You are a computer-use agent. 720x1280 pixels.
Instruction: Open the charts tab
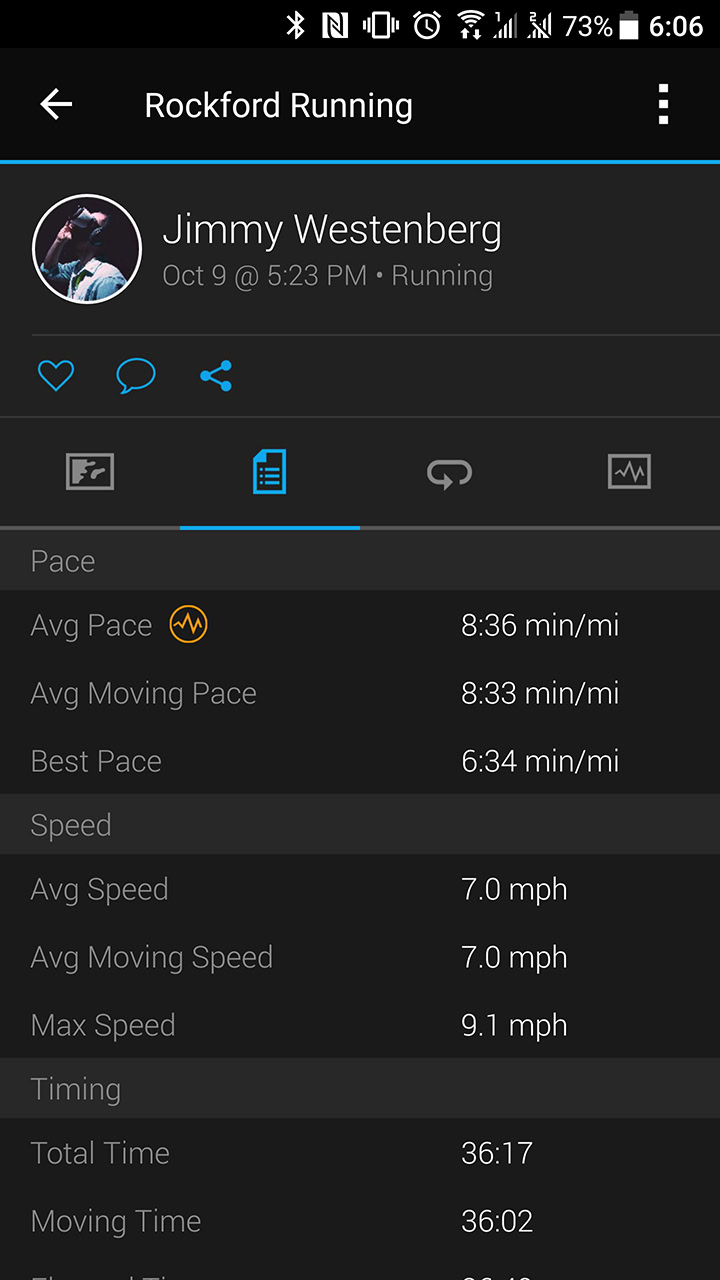point(629,471)
